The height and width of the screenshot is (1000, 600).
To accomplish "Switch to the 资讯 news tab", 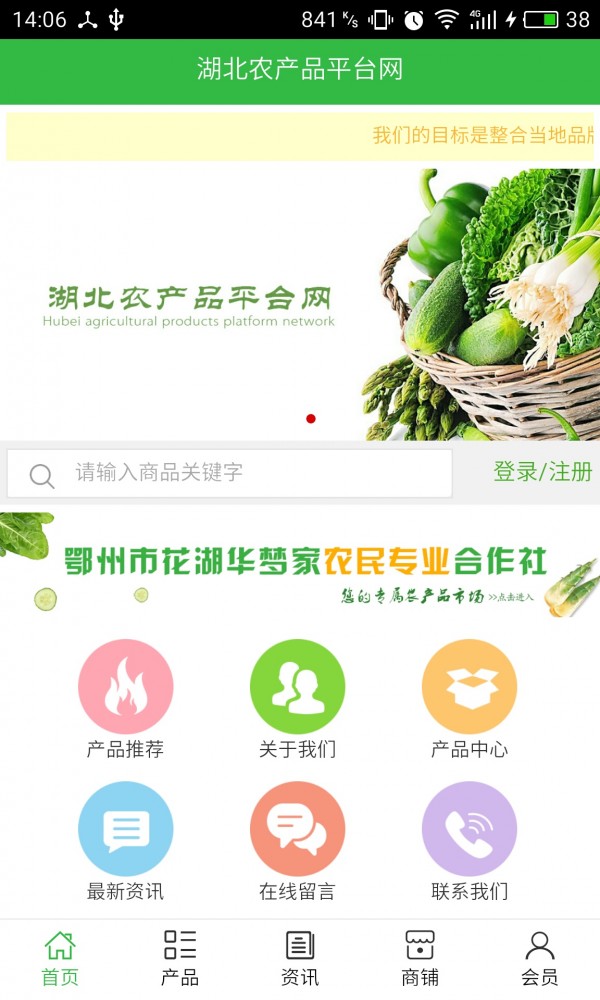I will 300,958.
